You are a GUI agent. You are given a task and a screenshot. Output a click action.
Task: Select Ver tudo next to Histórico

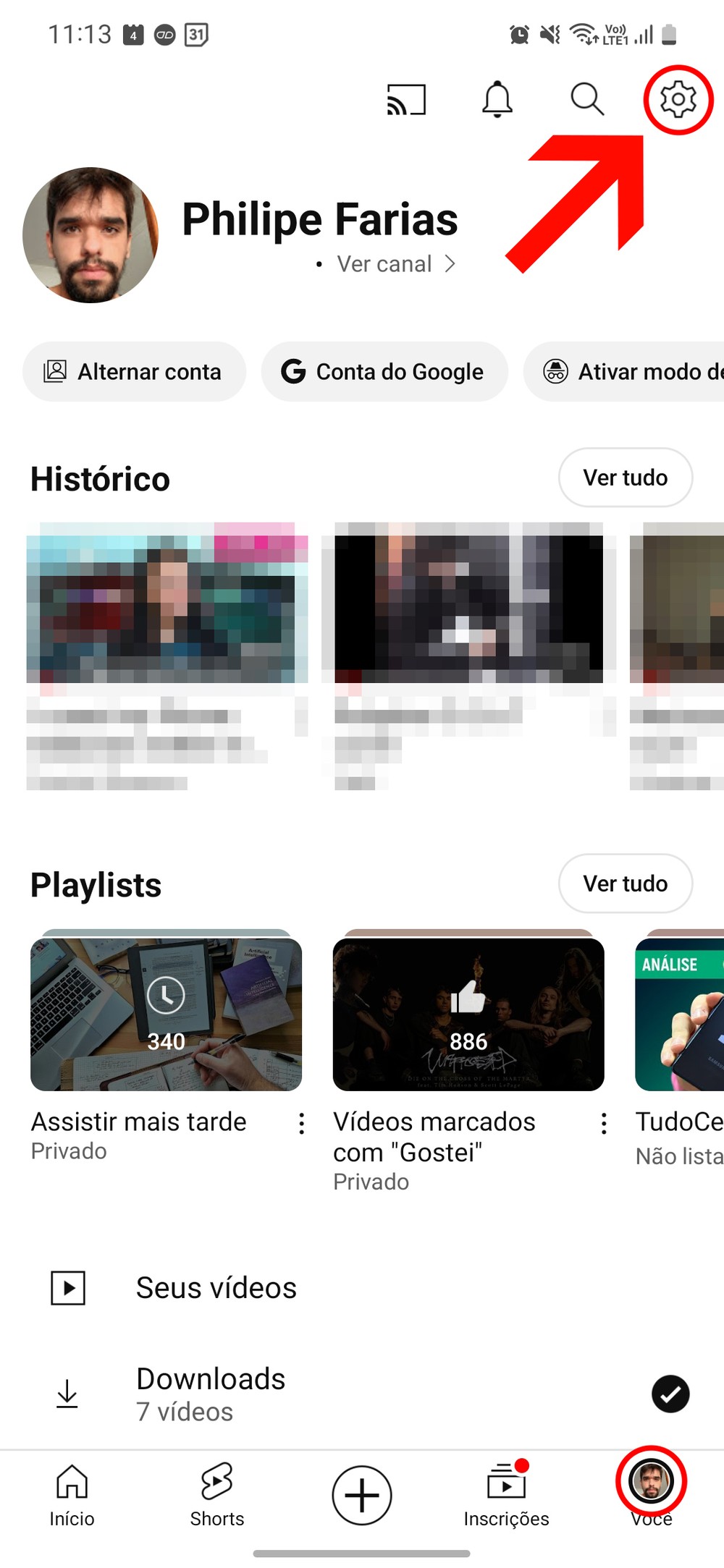pyautogui.click(x=625, y=478)
